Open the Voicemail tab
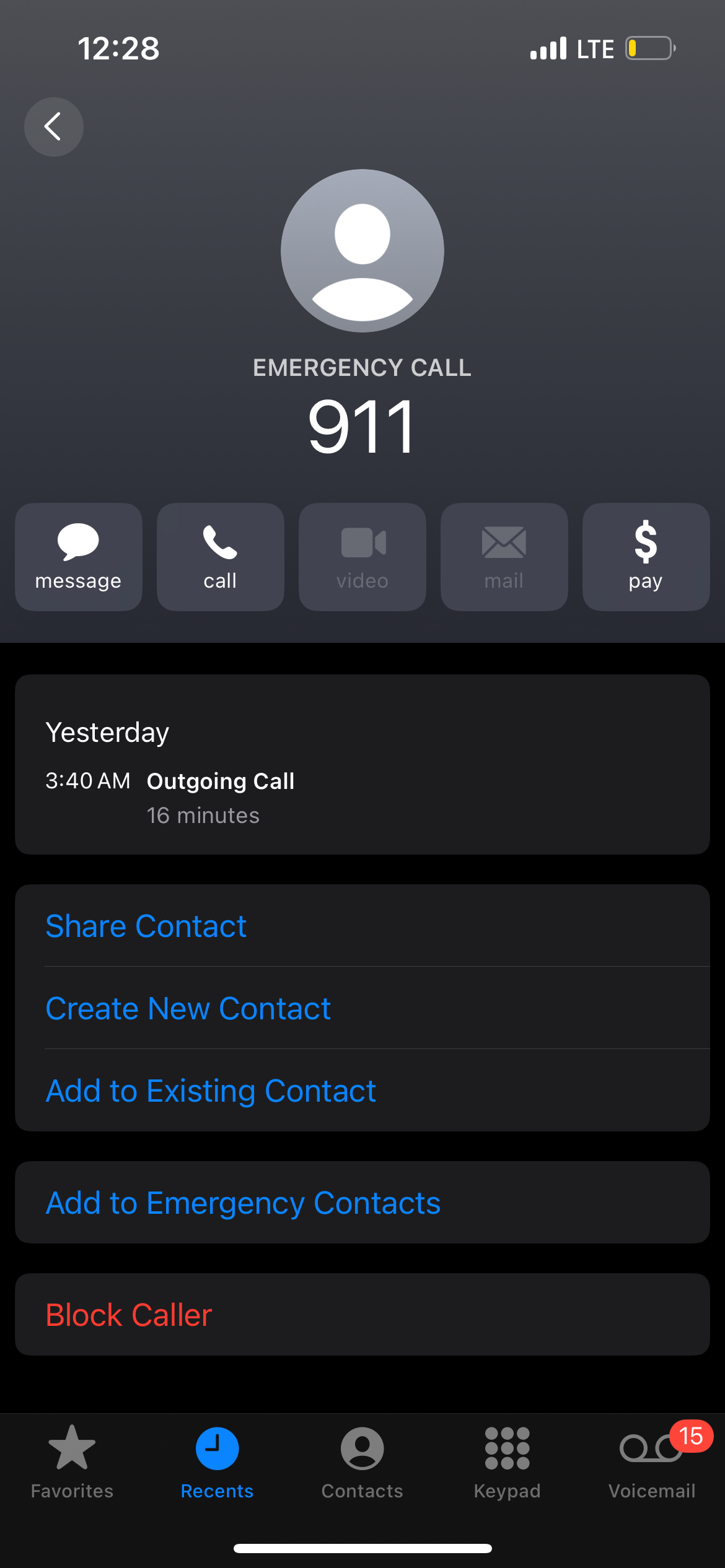725x1568 pixels. pos(652,1461)
